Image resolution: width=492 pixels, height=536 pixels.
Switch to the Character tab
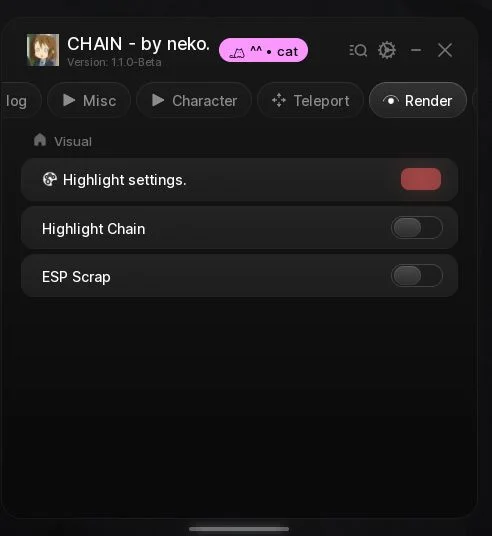(x=194, y=100)
